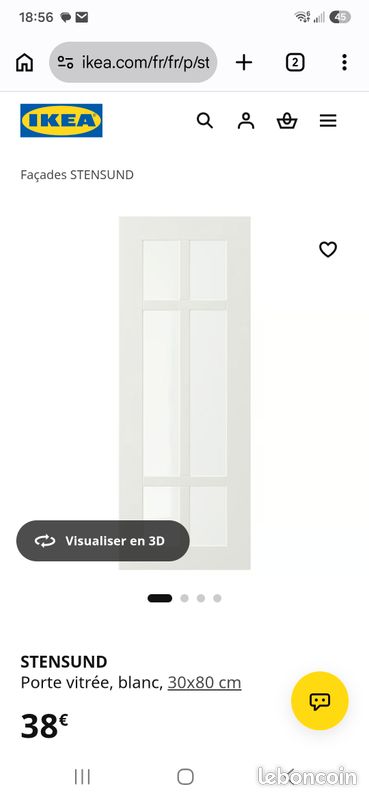Viewport: 369px width, 800px height.
Task: Go to the IKEA homepage logo
Action: [x=61, y=120]
